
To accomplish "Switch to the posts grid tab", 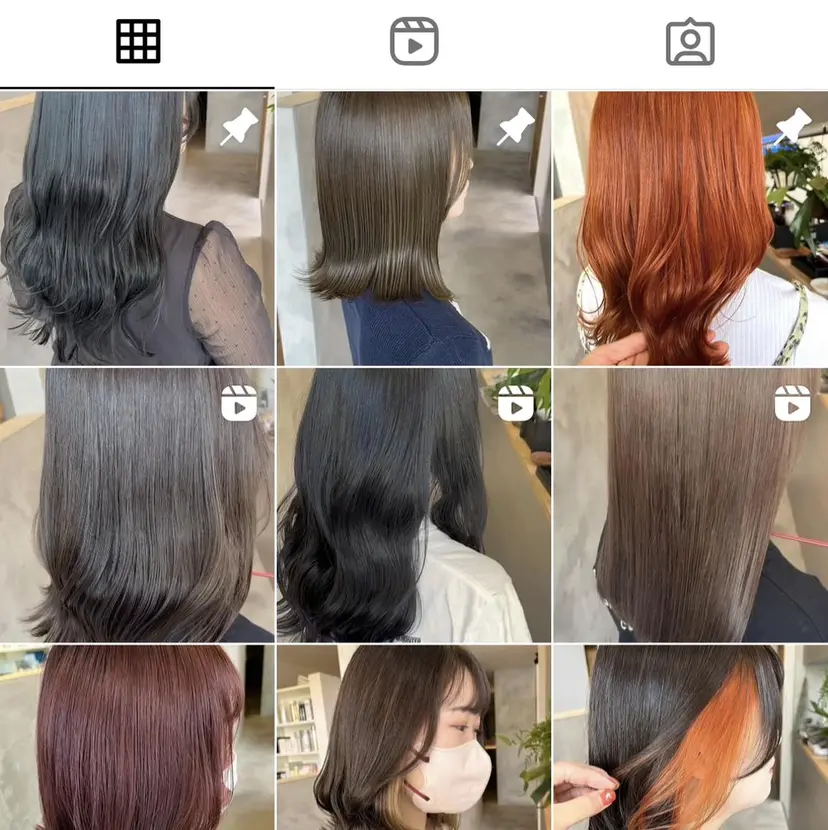I will click(x=138, y=42).
